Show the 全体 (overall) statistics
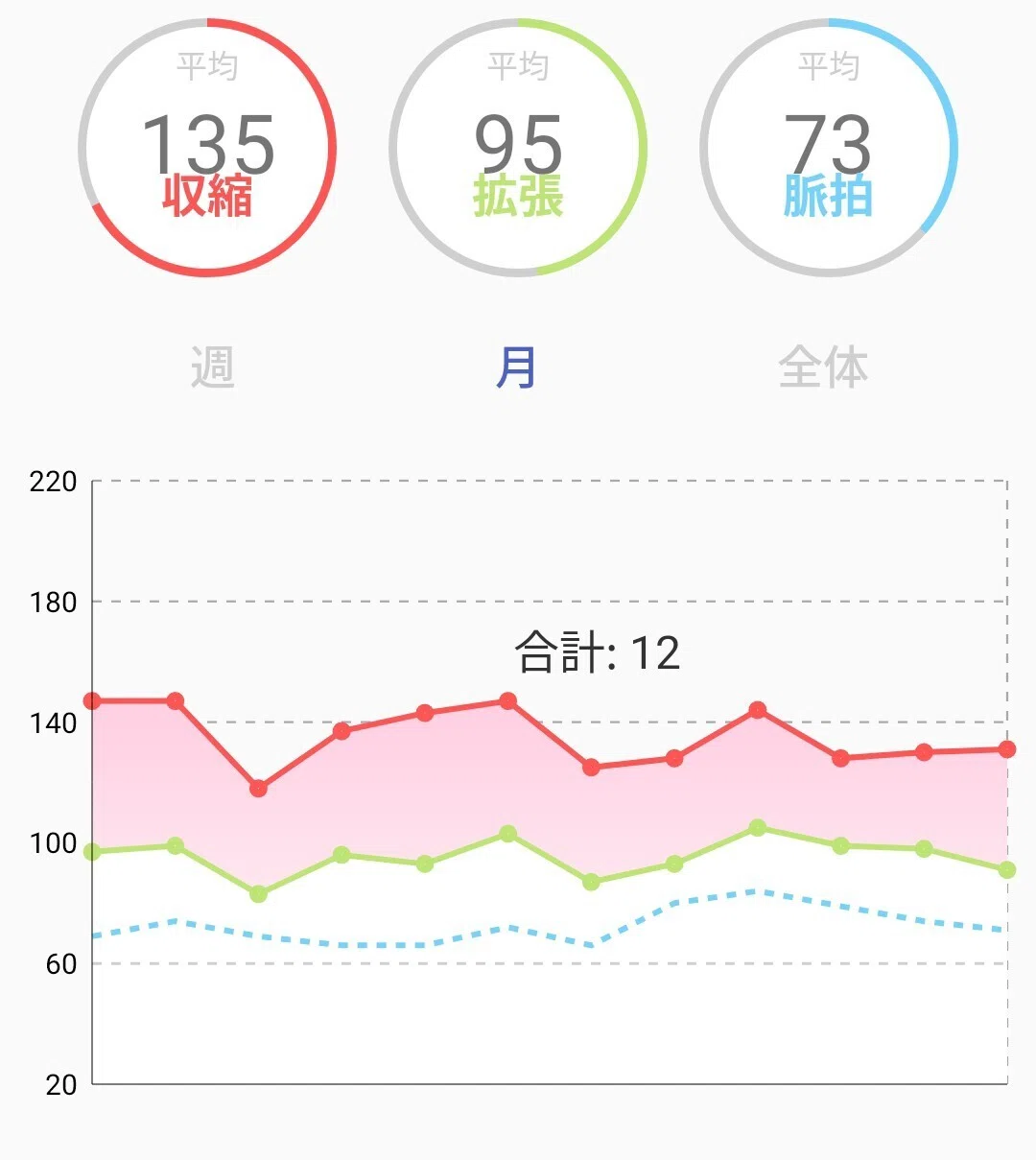1036x1160 pixels. coord(823,367)
